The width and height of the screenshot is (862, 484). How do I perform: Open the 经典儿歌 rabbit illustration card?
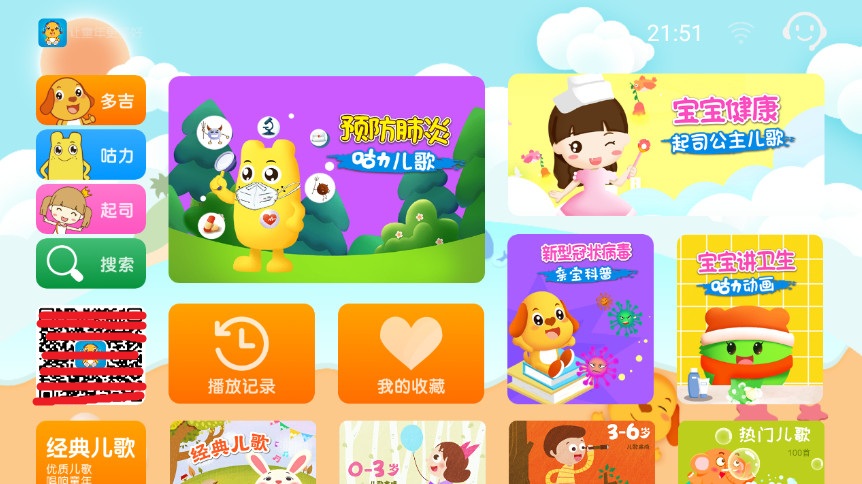click(241, 452)
